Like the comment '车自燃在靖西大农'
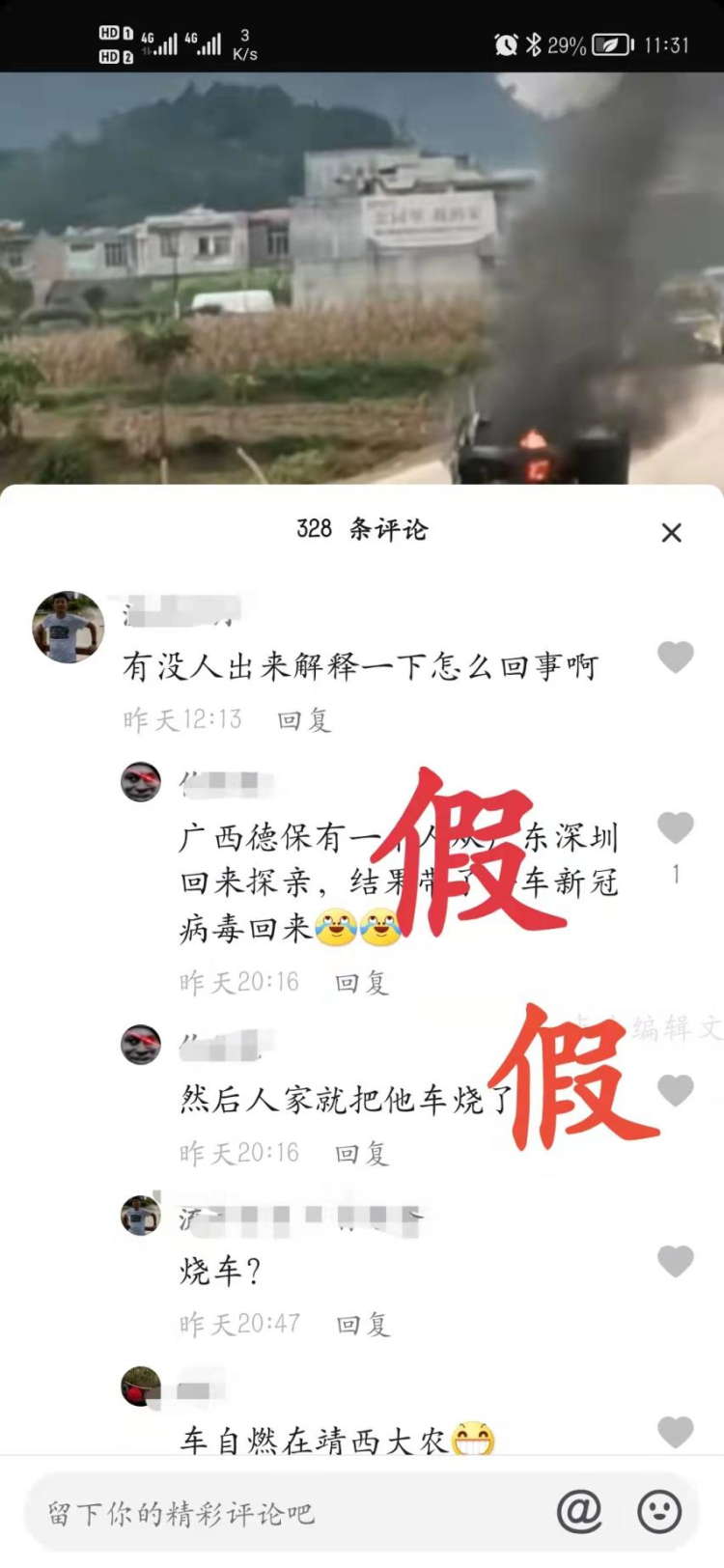 676,1432
